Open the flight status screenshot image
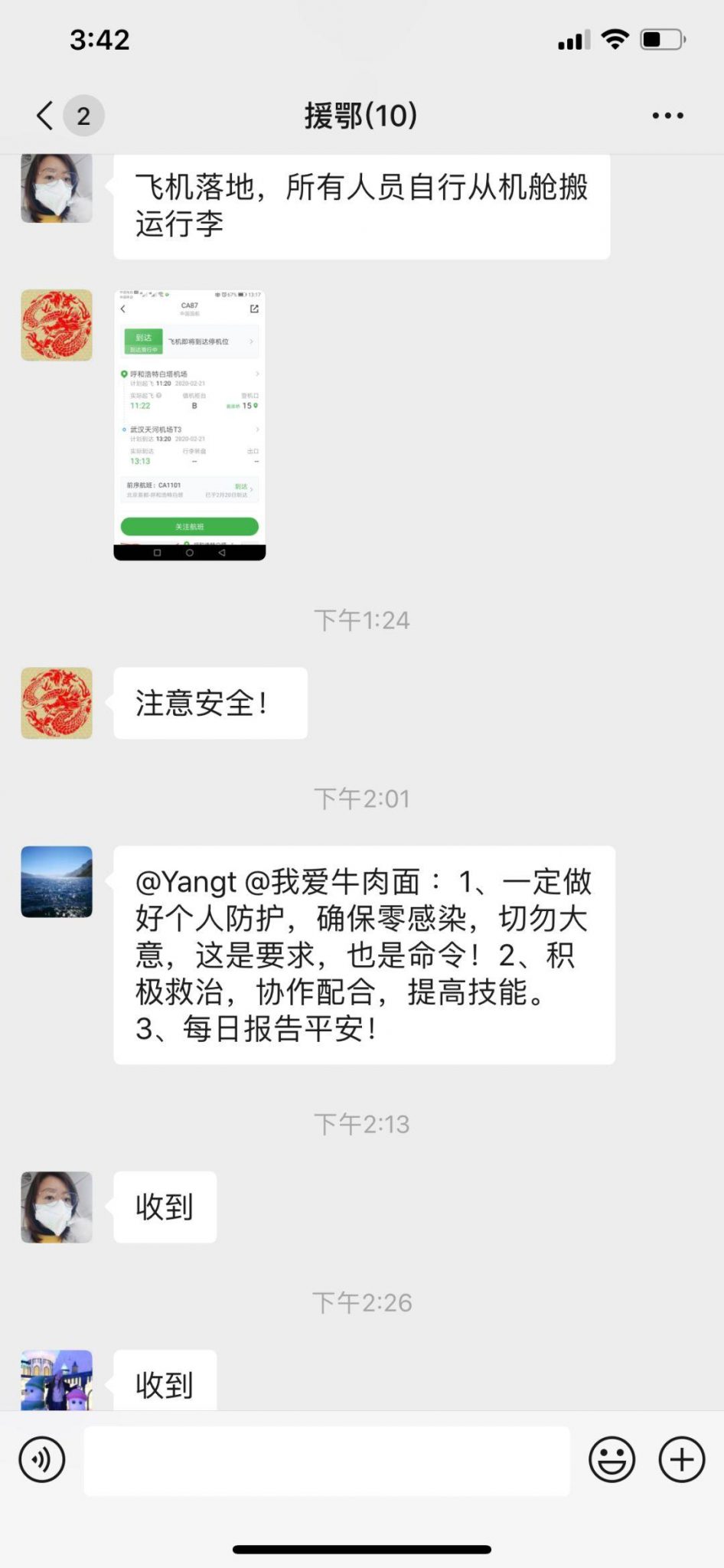The image size is (724, 1568). click(190, 425)
